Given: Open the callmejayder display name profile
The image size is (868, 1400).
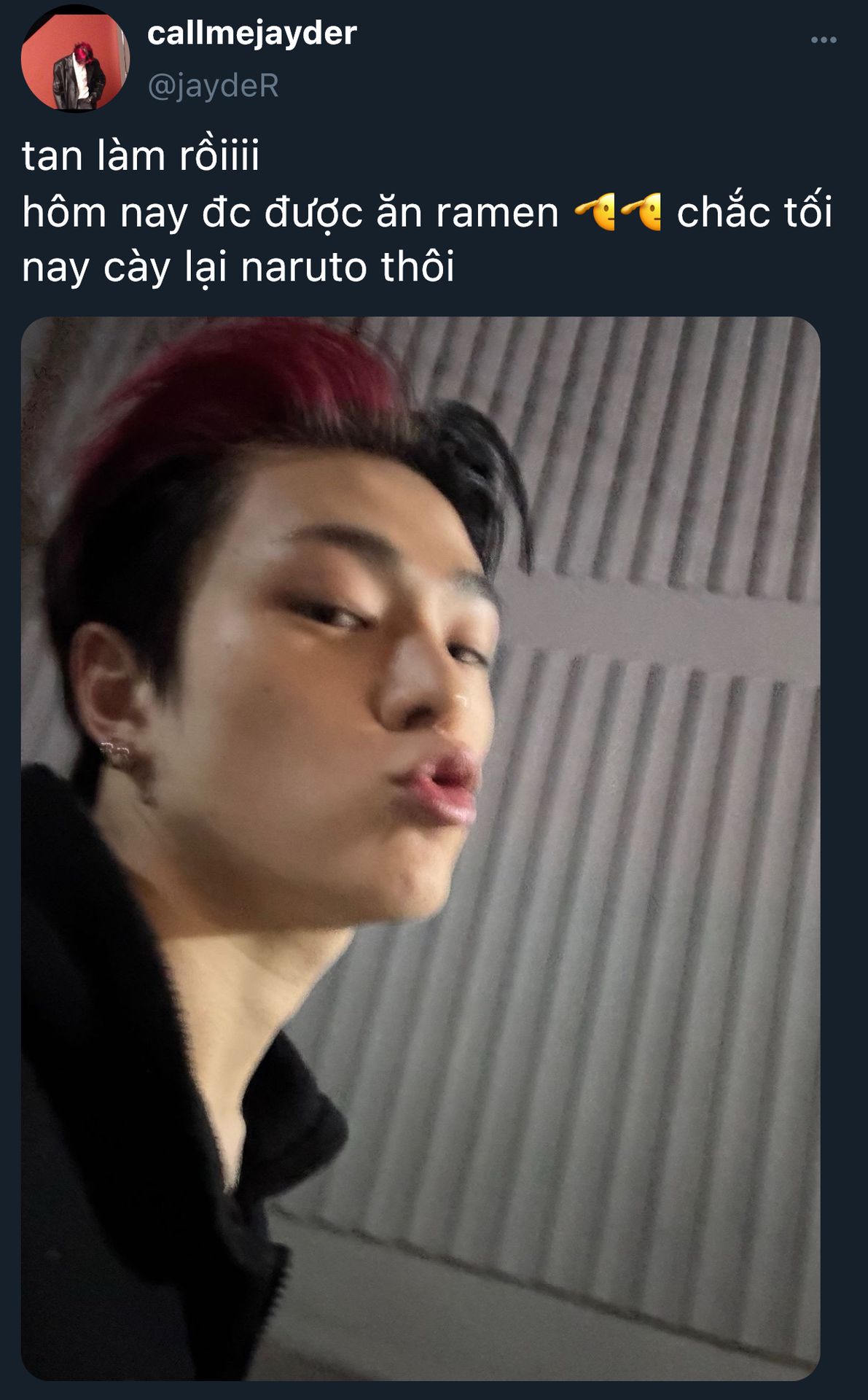Looking at the screenshot, I should [251, 34].
